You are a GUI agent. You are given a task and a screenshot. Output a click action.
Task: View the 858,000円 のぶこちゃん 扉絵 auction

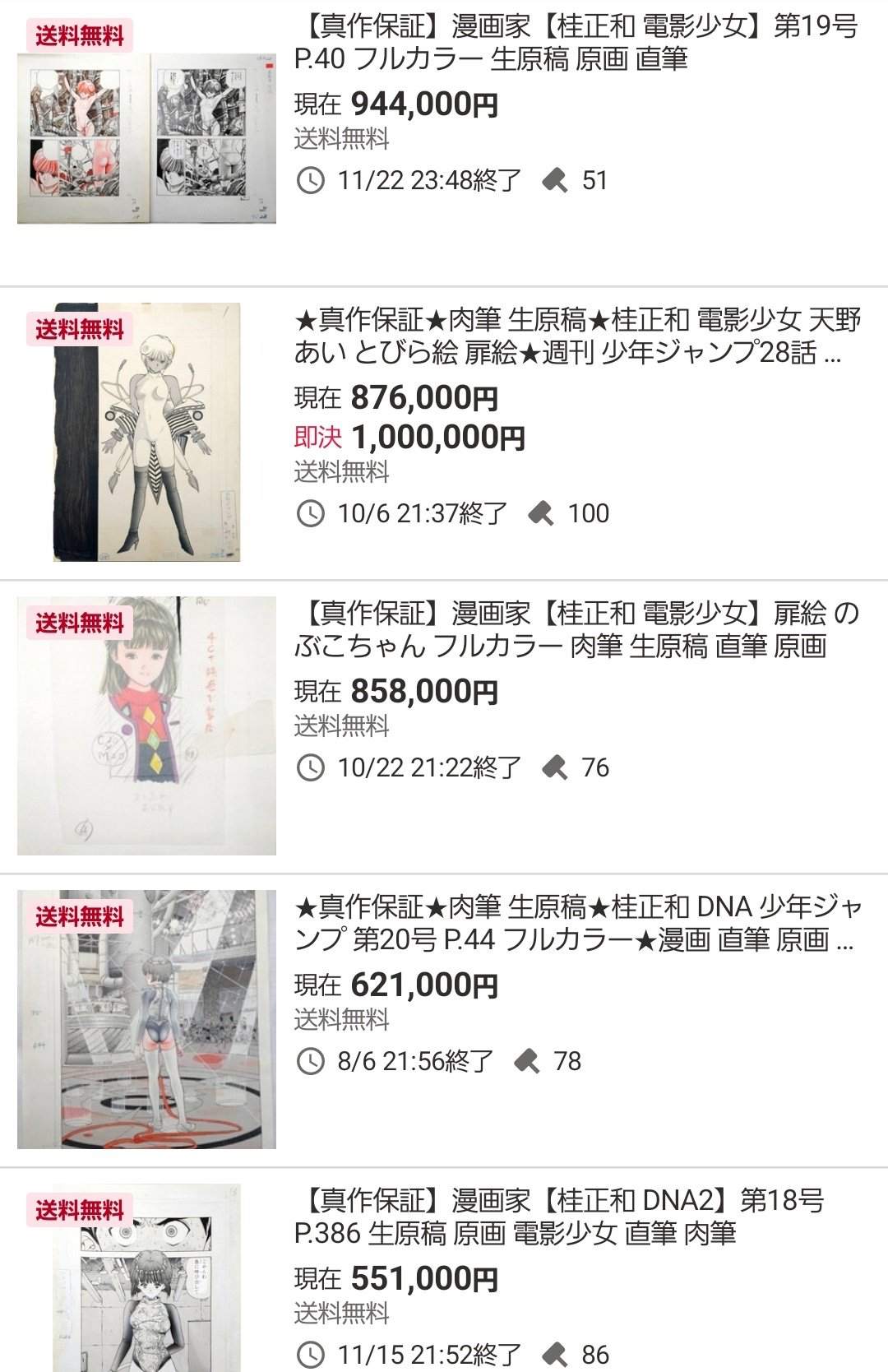pyautogui.click(x=576, y=629)
